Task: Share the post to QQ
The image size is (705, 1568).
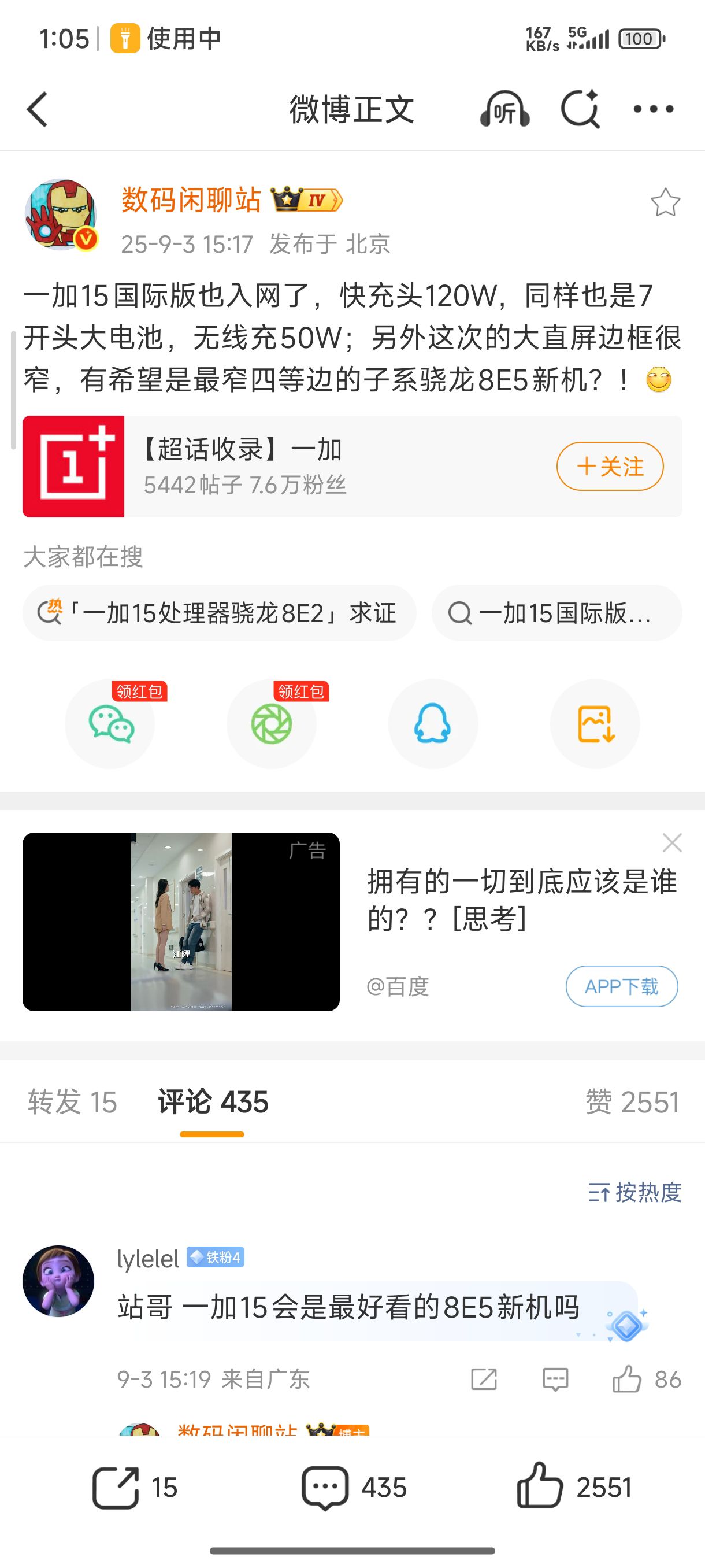Action: pos(432,724)
